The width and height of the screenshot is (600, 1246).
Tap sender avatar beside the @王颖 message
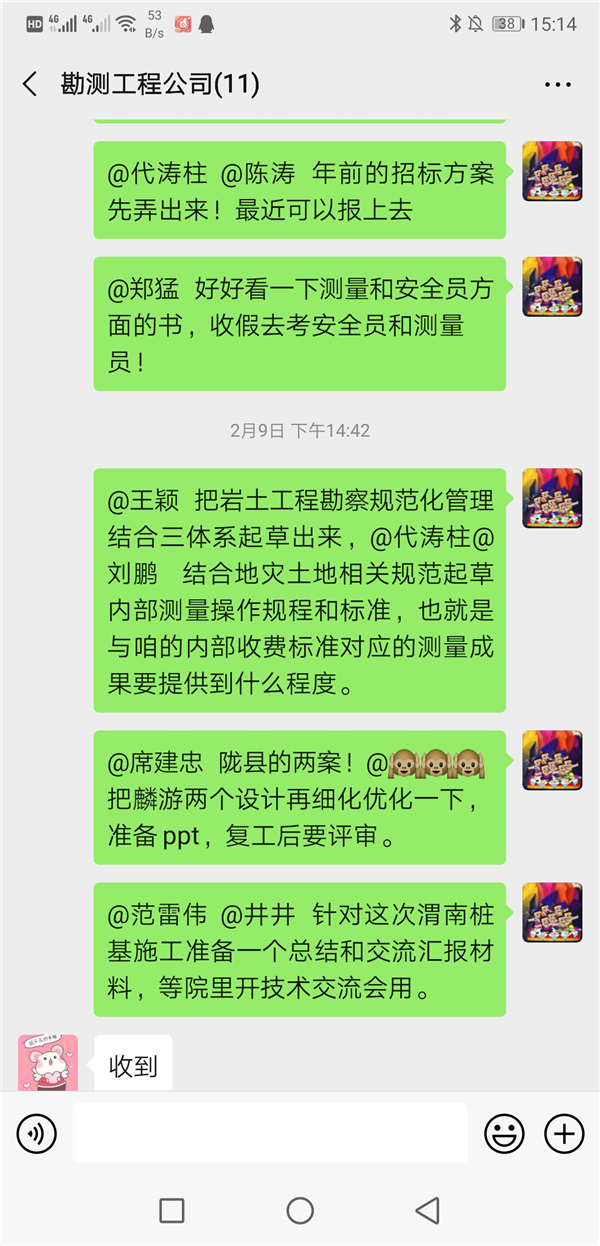[552, 498]
